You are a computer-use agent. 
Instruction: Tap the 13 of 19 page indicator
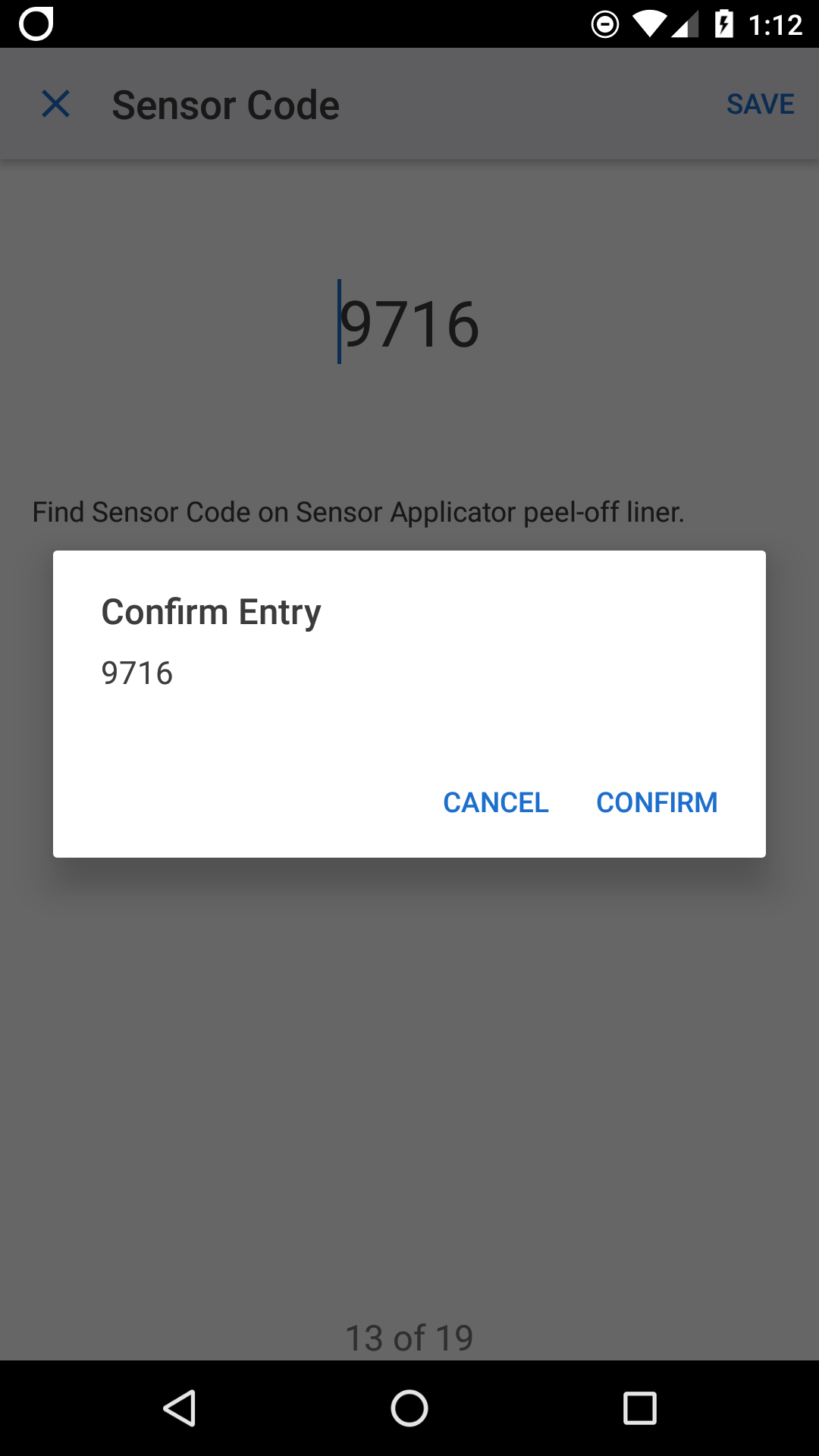409,1336
